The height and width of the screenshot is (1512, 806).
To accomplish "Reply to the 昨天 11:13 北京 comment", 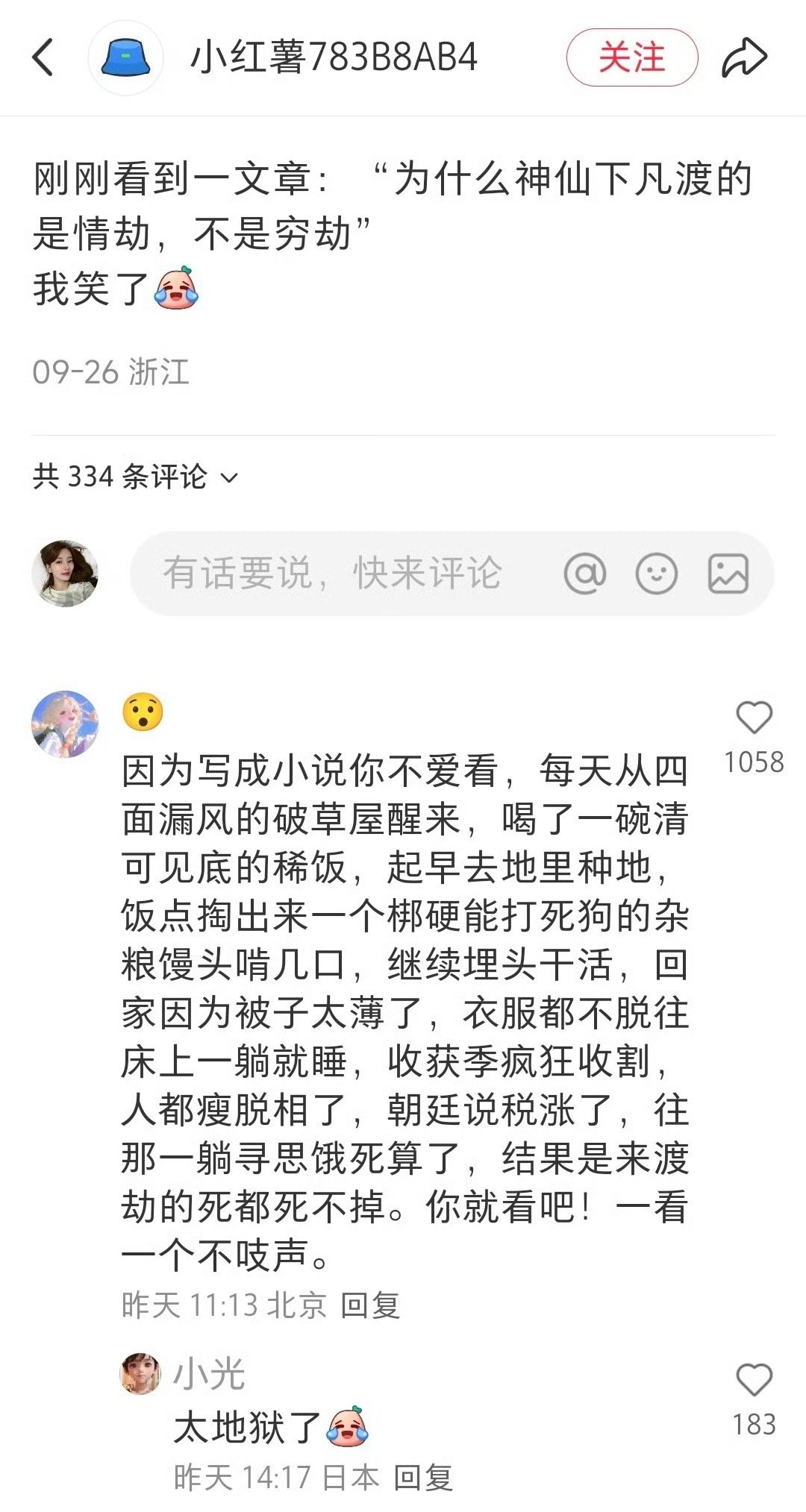I will pos(371,1305).
